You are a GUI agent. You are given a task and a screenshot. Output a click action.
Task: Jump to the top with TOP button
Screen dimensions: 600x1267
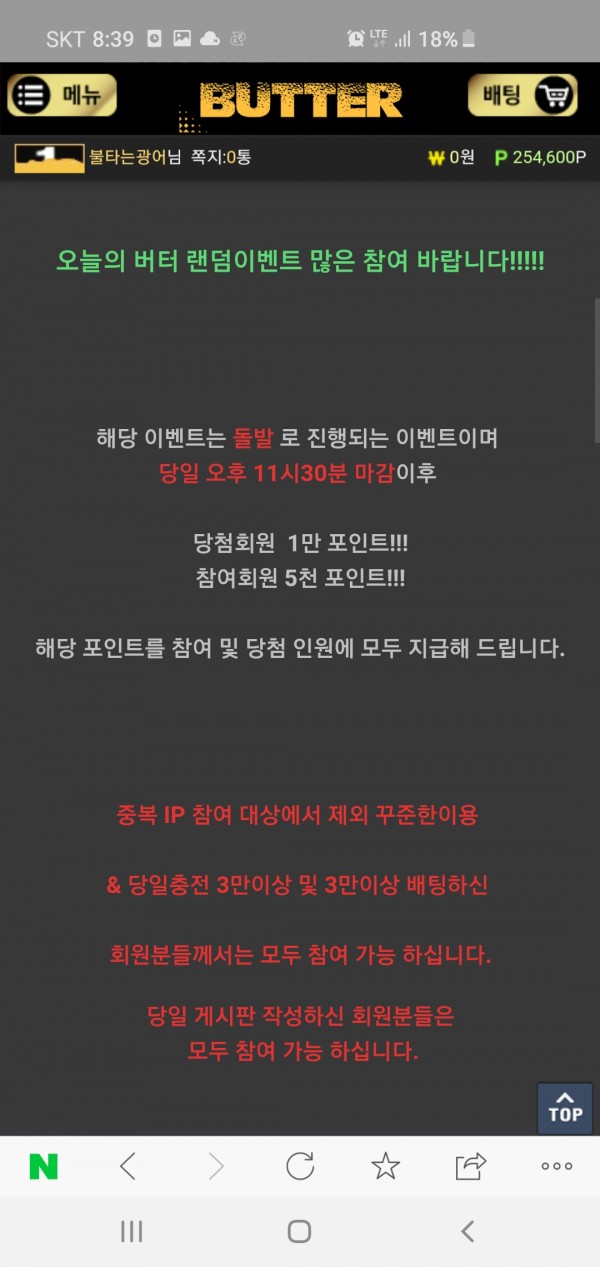click(565, 1107)
